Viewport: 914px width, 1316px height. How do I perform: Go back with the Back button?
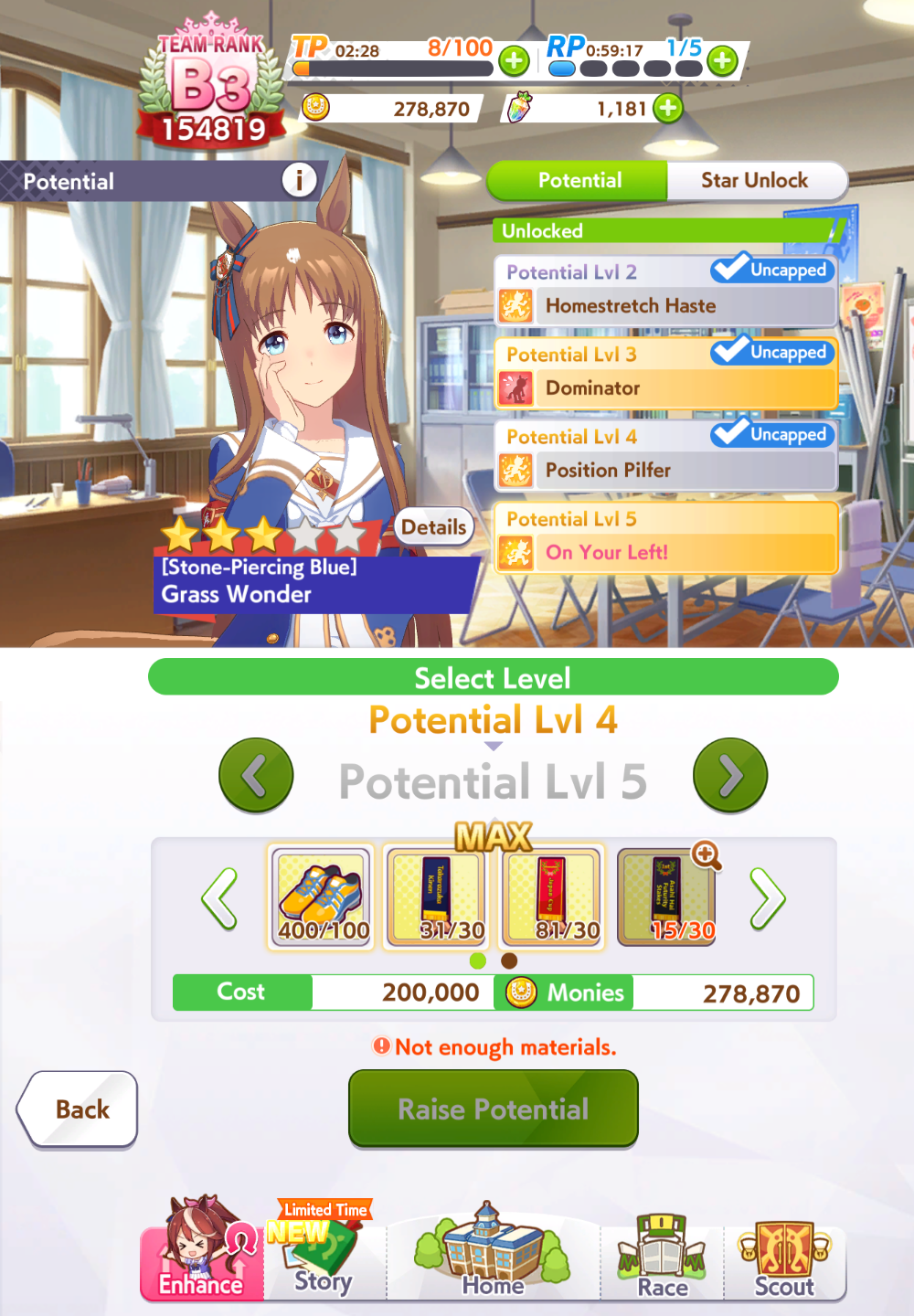(x=78, y=1109)
